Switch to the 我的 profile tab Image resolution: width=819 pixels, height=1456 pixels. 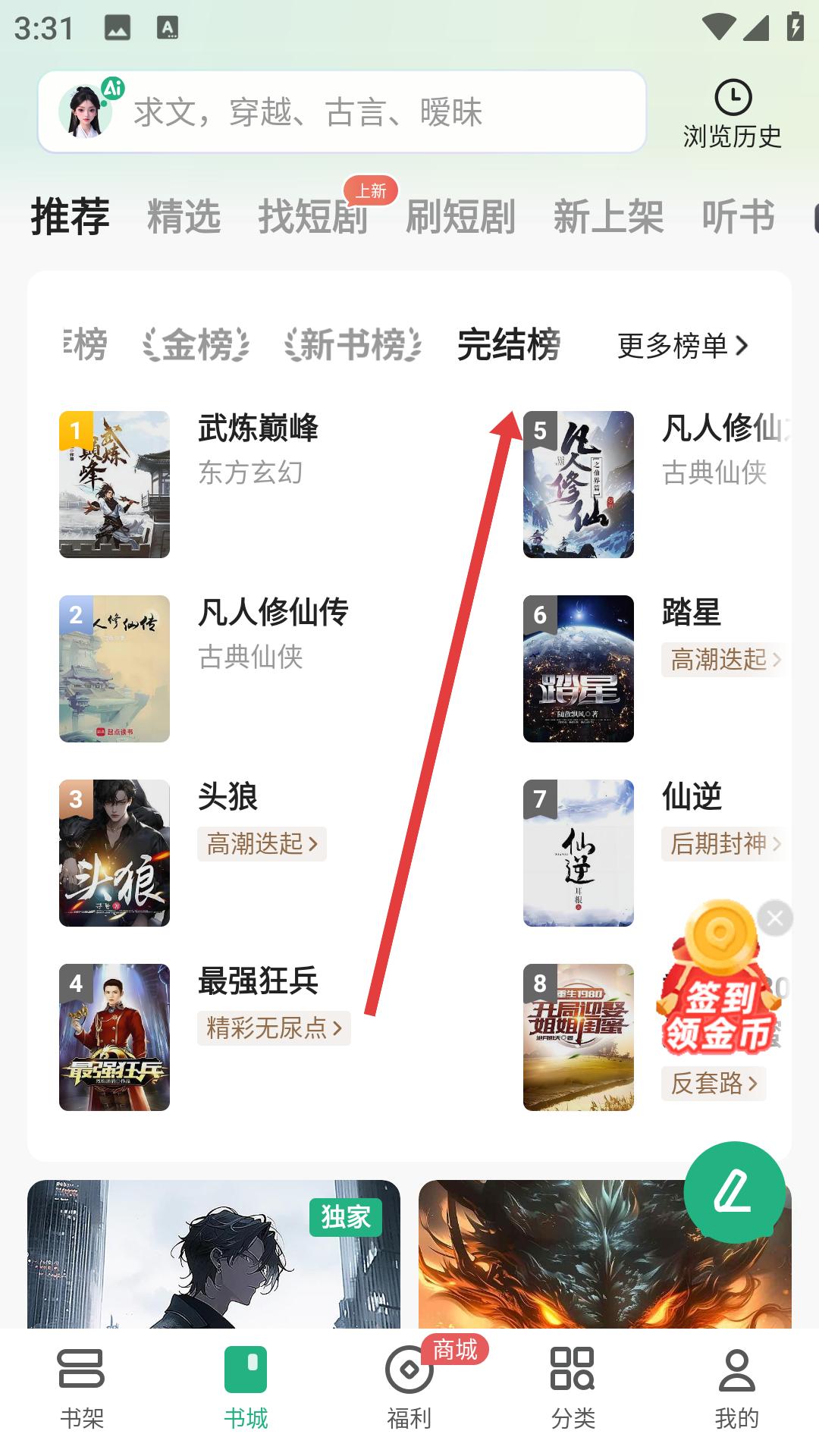click(x=736, y=1386)
